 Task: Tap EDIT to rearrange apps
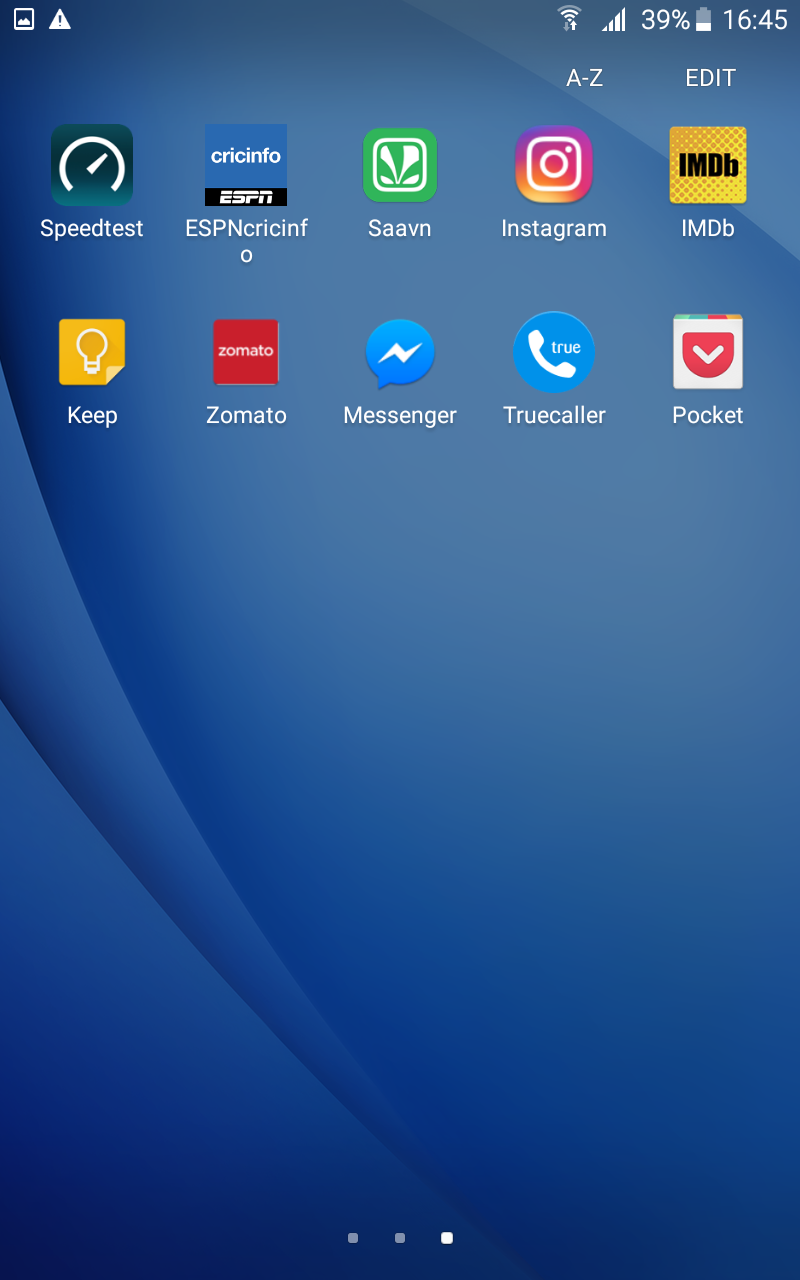coord(710,78)
